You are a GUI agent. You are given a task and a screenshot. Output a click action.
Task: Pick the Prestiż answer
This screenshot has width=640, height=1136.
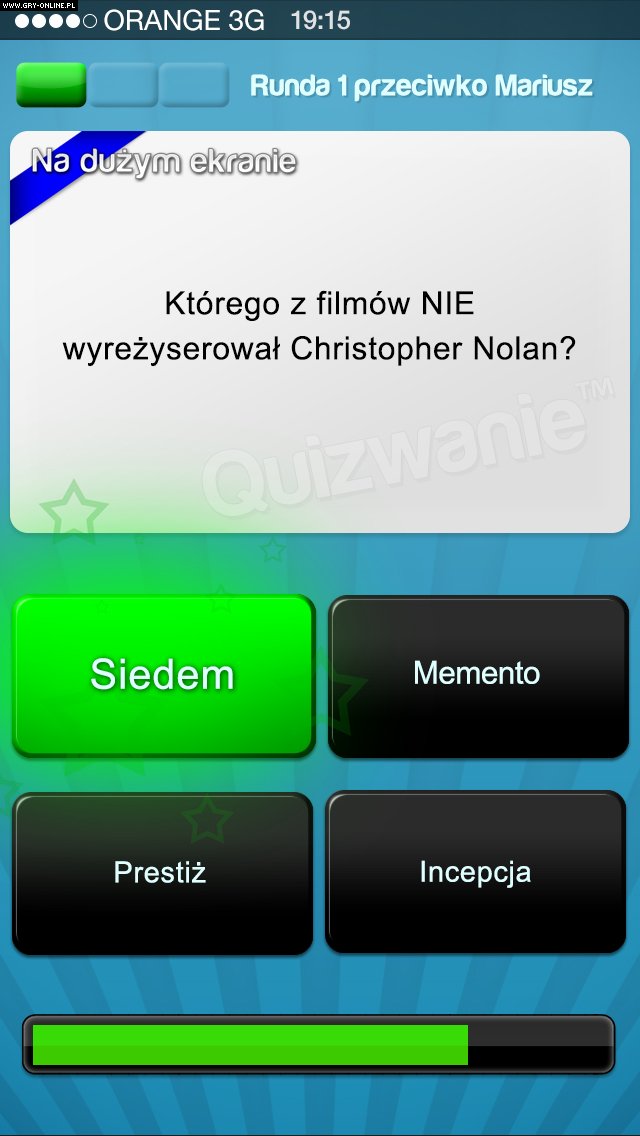click(162, 872)
